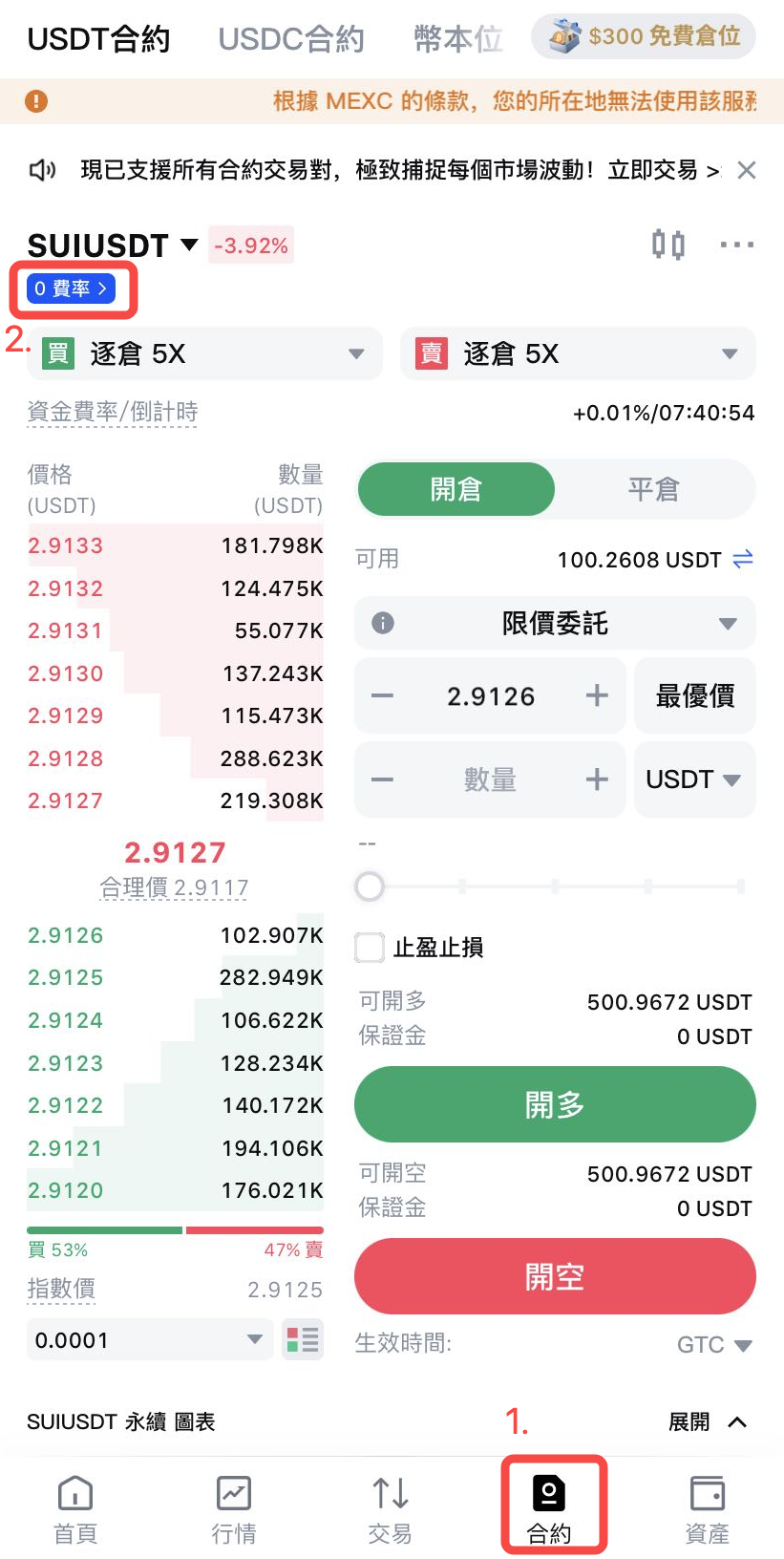Tap the 0 費率 badge
This screenshot has height=1559, width=784.
[72, 288]
